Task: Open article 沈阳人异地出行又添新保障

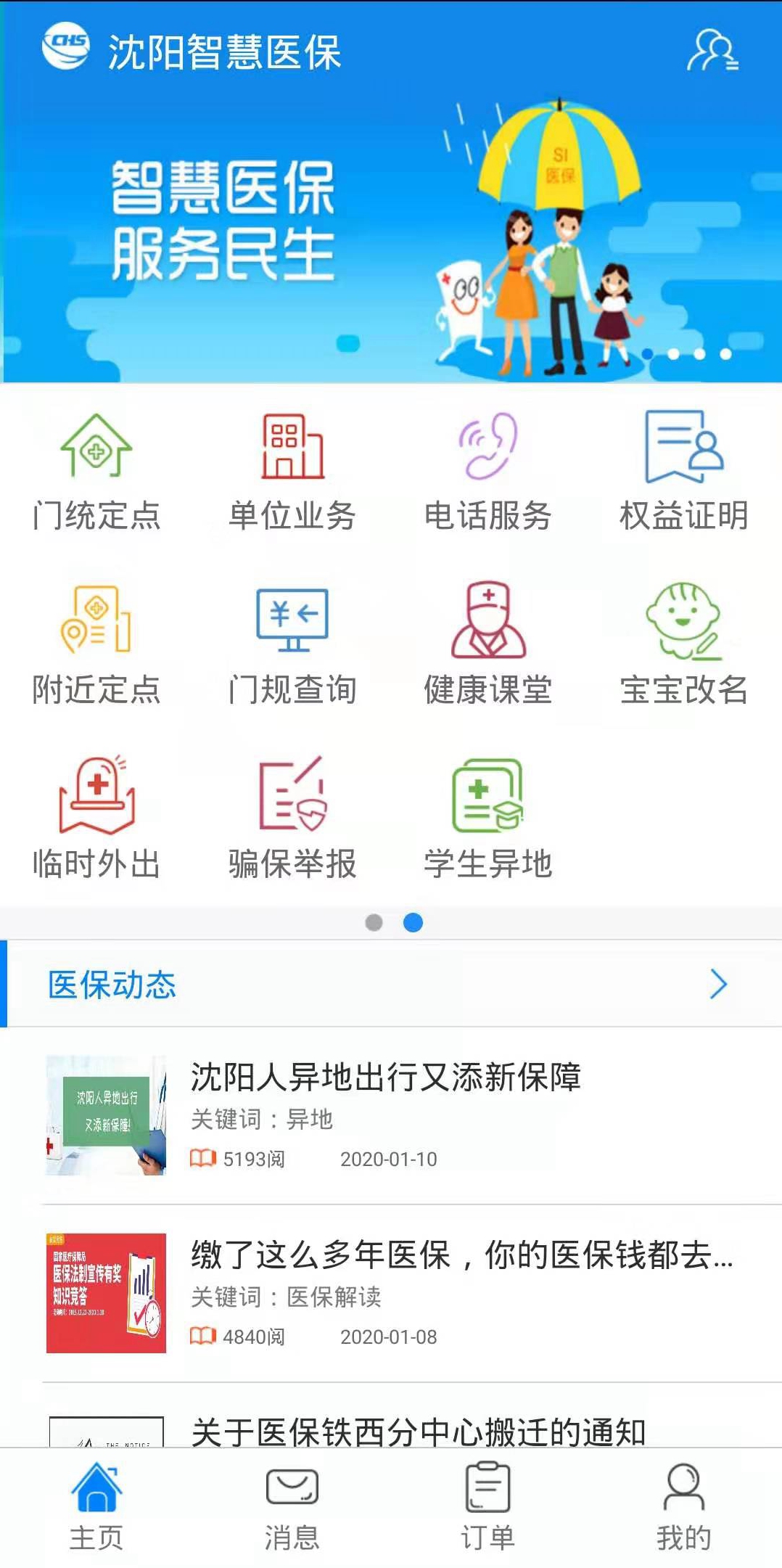Action: [x=389, y=1078]
